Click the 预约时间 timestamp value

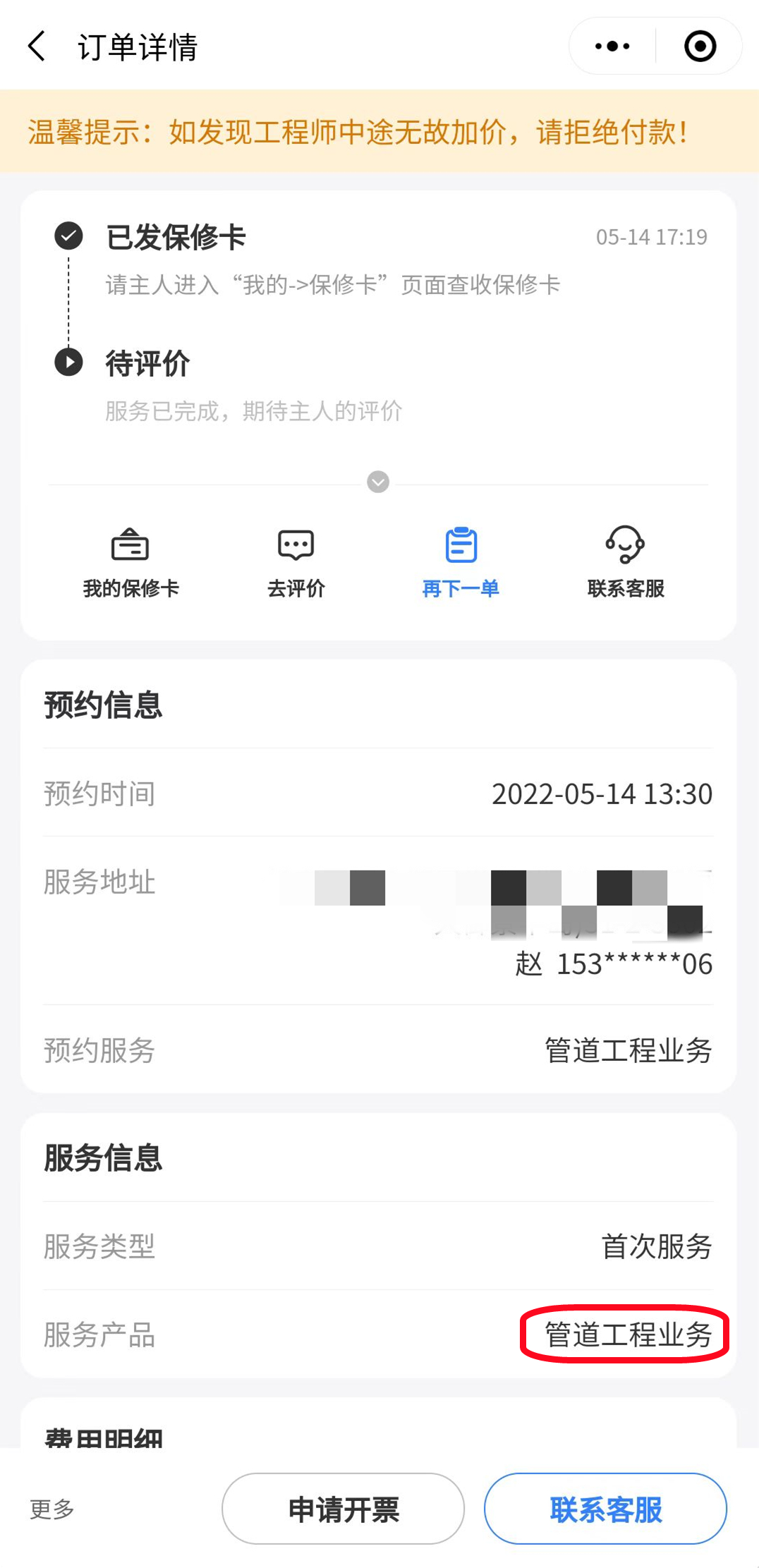602,793
